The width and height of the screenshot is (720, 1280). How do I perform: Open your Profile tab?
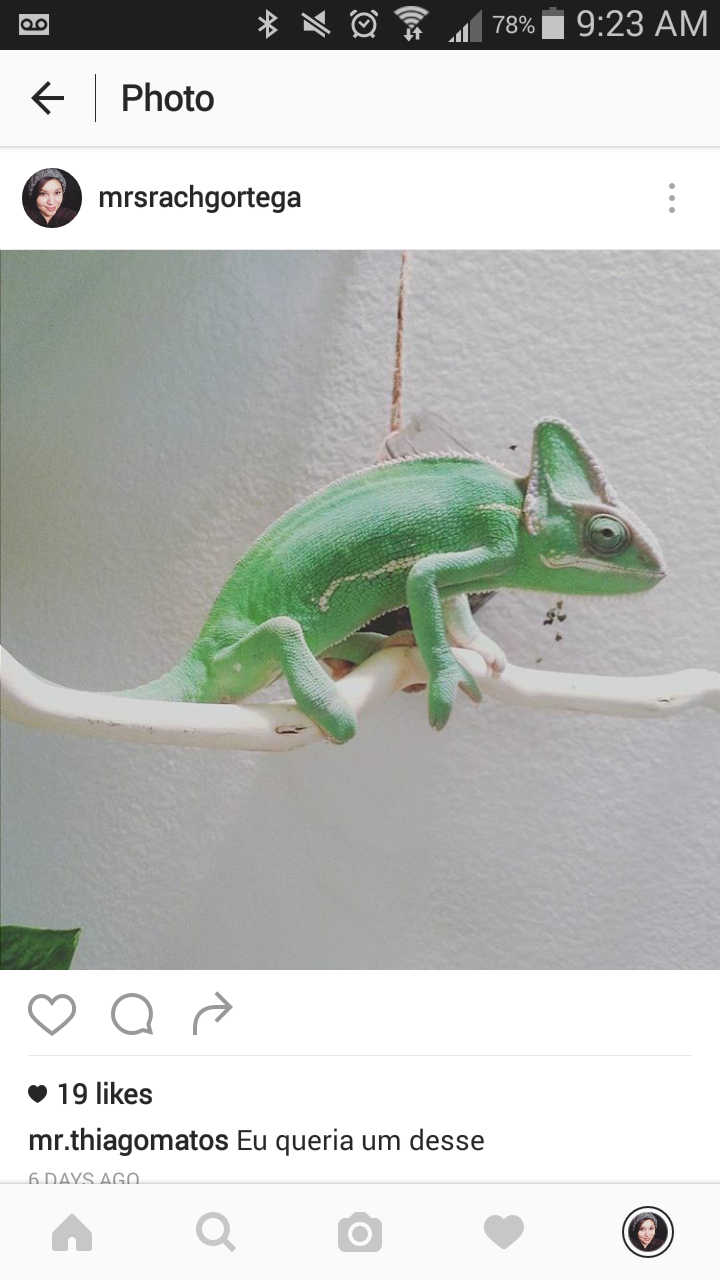[x=647, y=1232]
